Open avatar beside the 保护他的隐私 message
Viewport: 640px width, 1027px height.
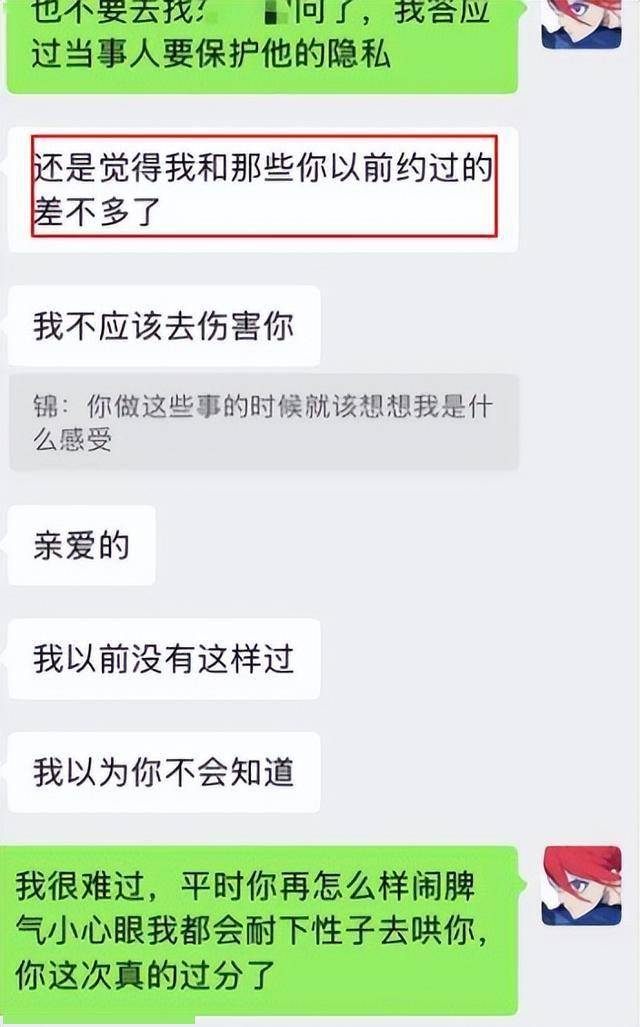pos(581,23)
